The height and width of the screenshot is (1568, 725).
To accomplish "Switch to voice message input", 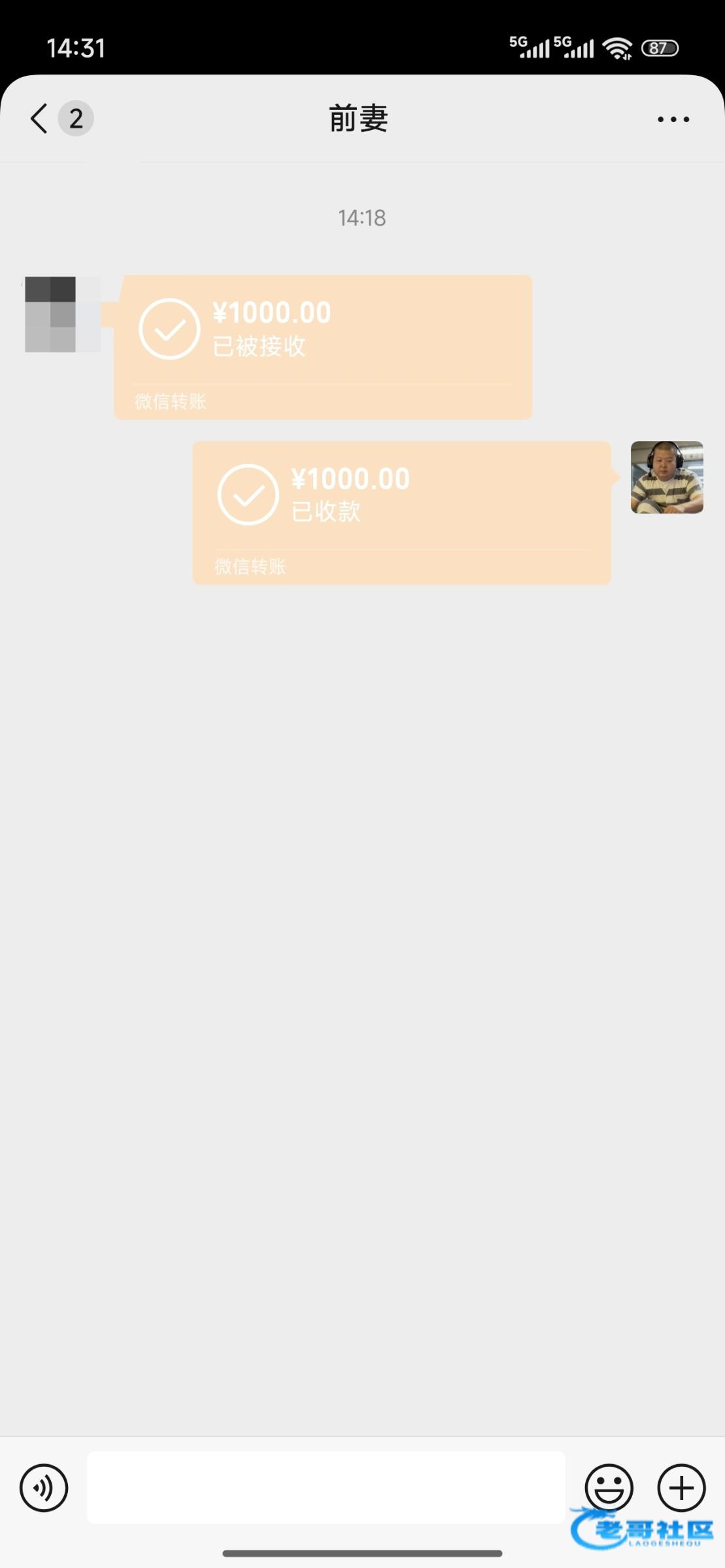I will (x=44, y=1488).
